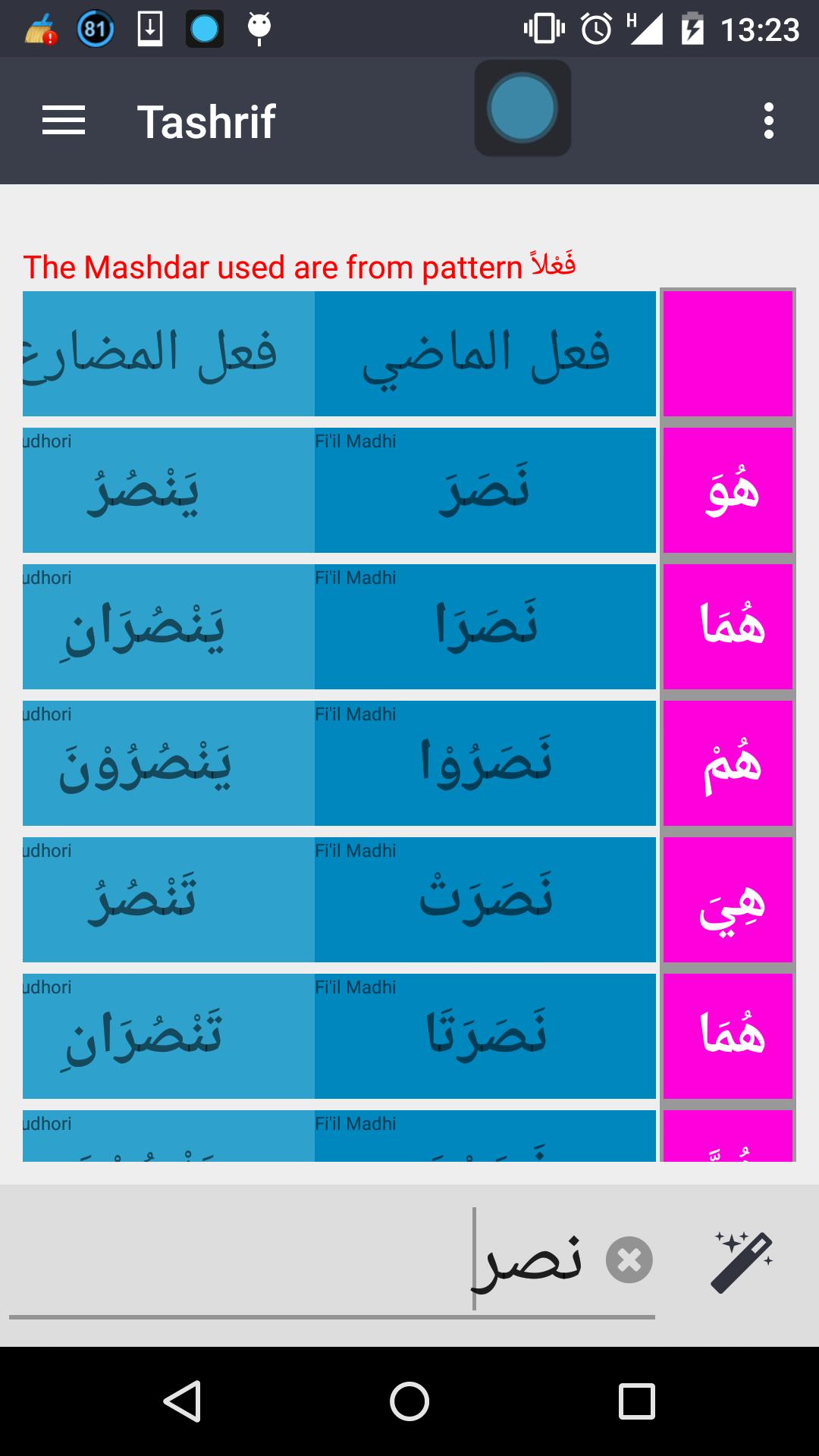Go to the home screen

(x=409, y=1401)
